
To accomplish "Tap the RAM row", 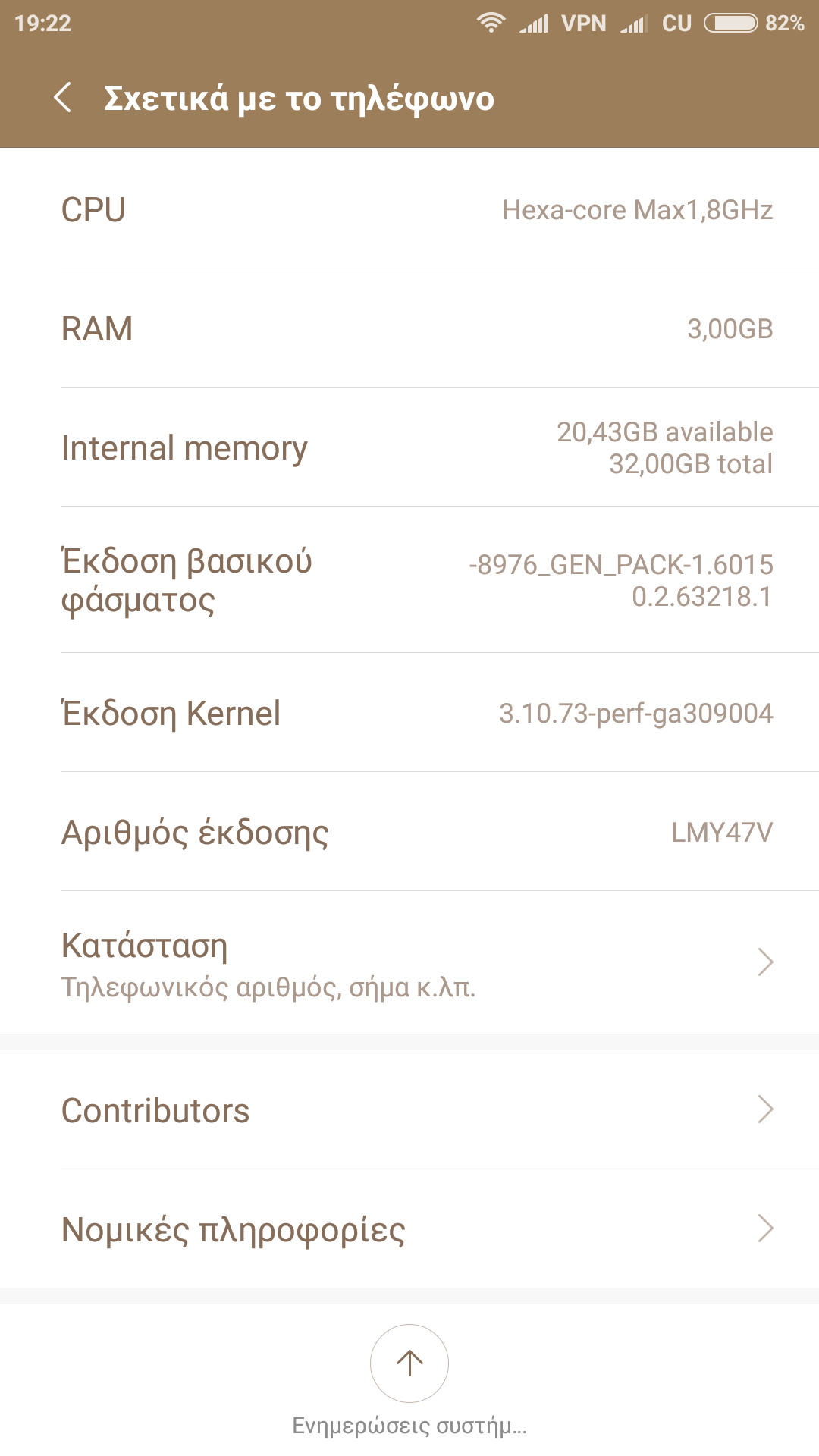I will coord(409,328).
